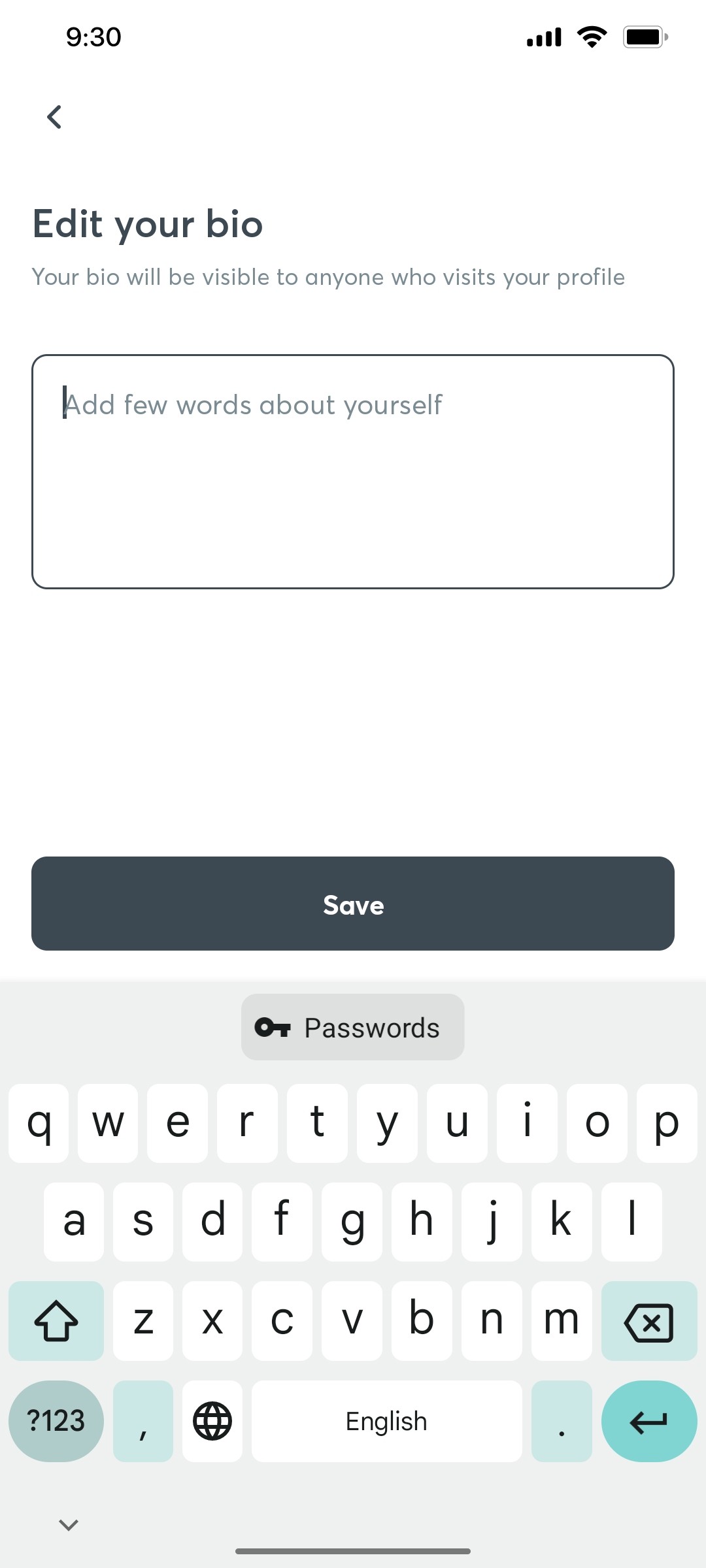Save your bio changes
706x1568 pixels.
[x=352, y=904]
